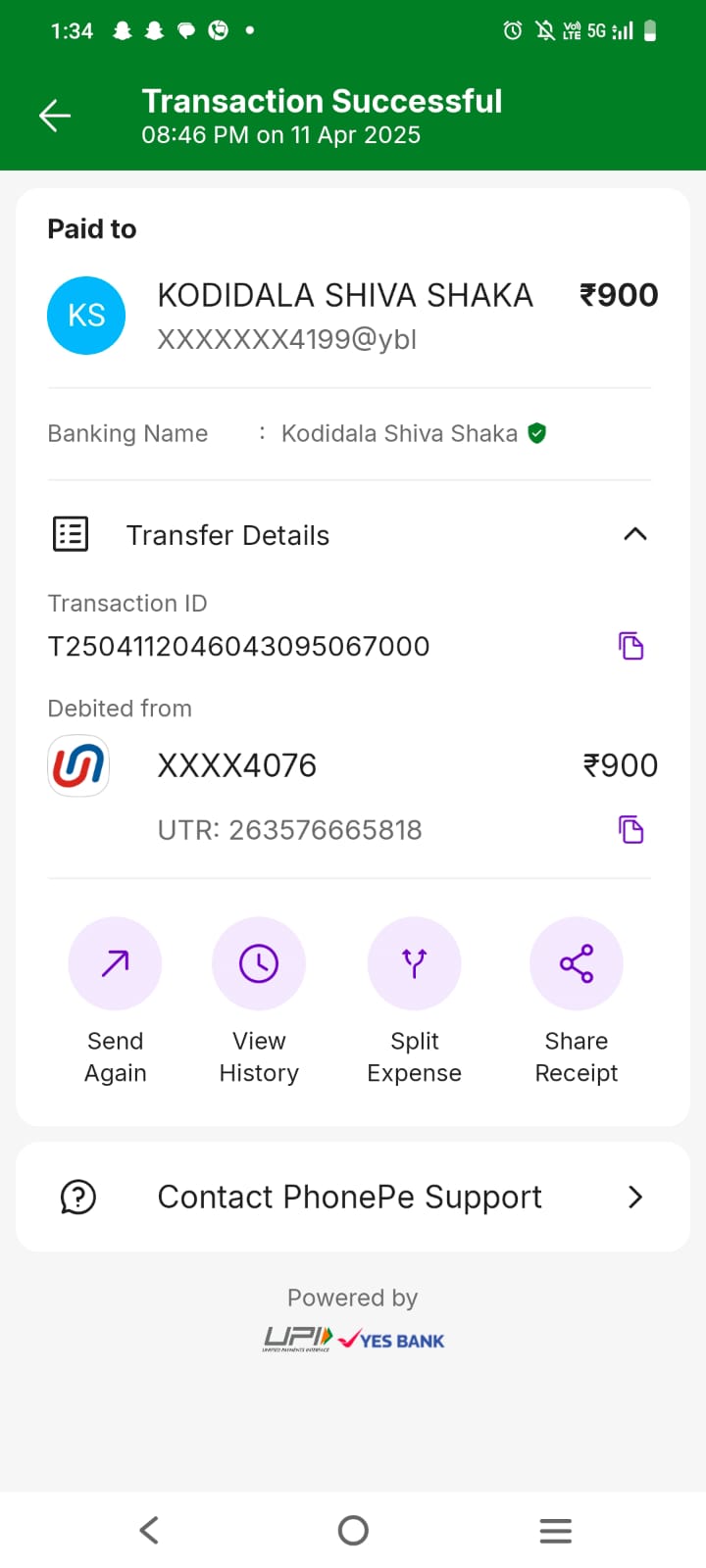Open Kodidala Shiva Shaka's KS avatar

pos(86,315)
